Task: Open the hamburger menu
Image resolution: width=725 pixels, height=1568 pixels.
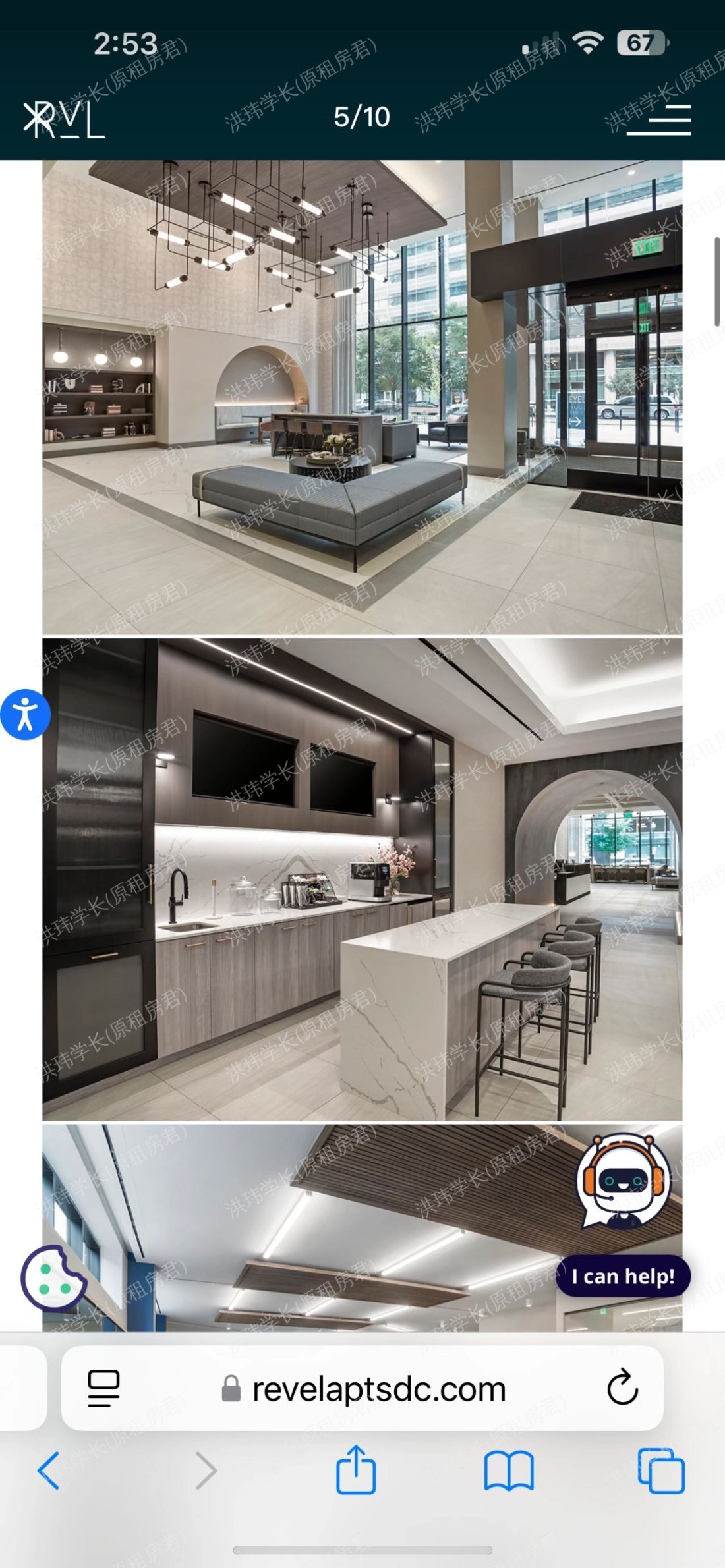Action: click(x=658, y=120)
